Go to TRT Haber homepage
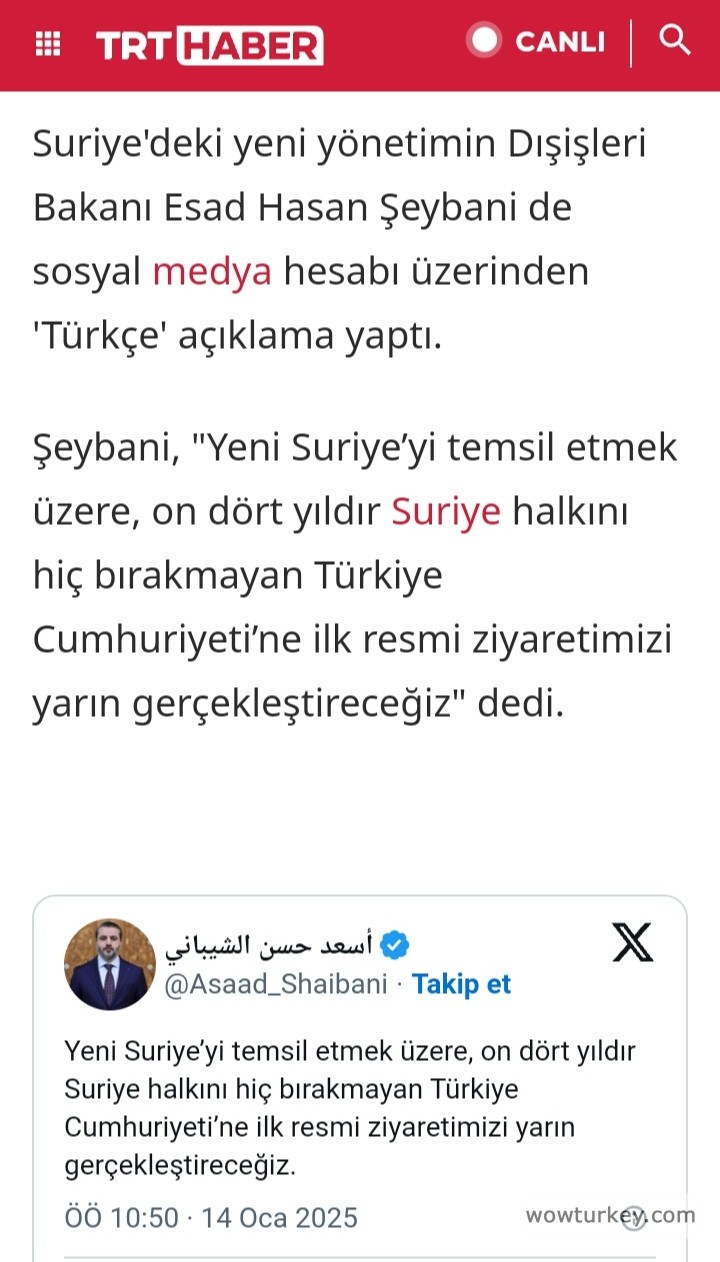This screenshot has height=1262, width=720. (x=209, y=45)
